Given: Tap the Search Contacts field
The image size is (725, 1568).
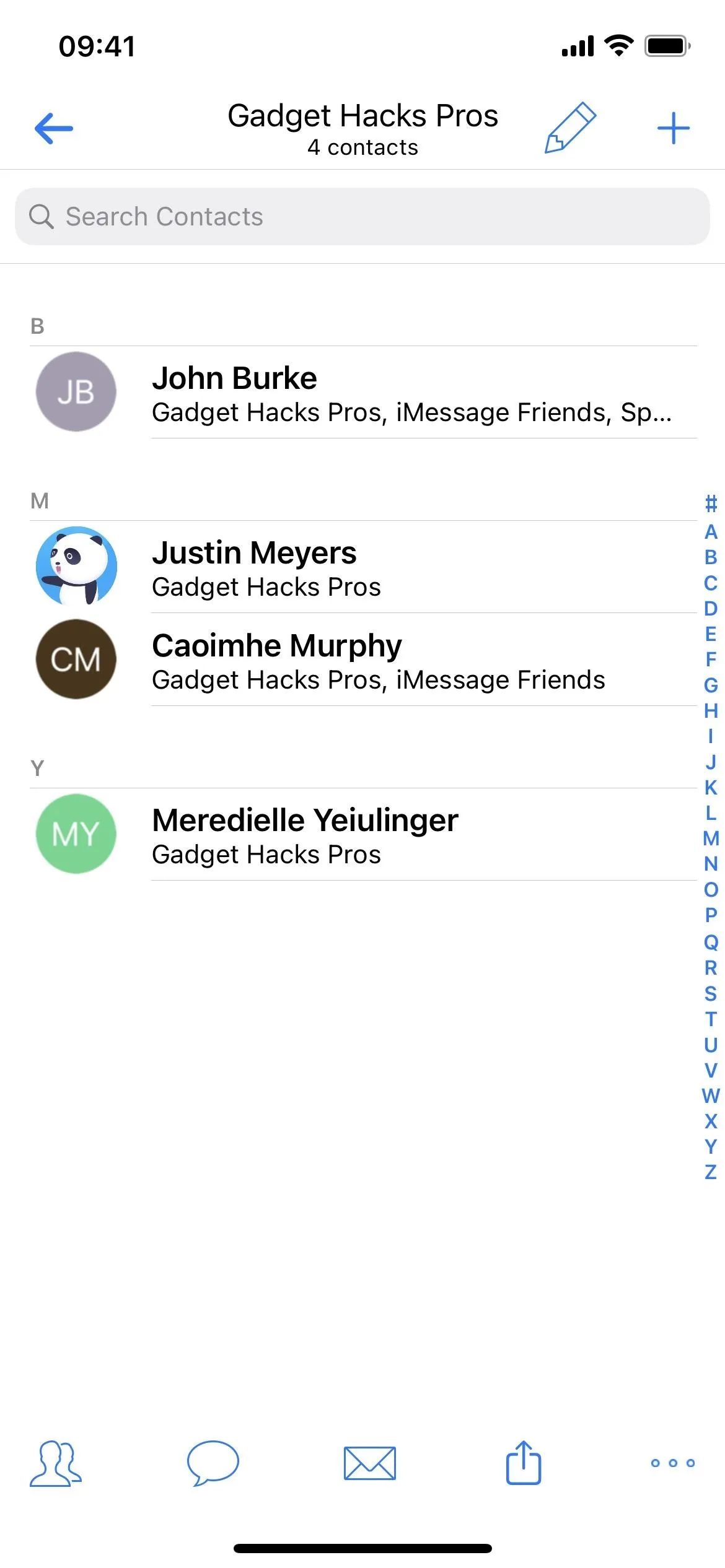Looking at the screenshot, I should (362, 217).
